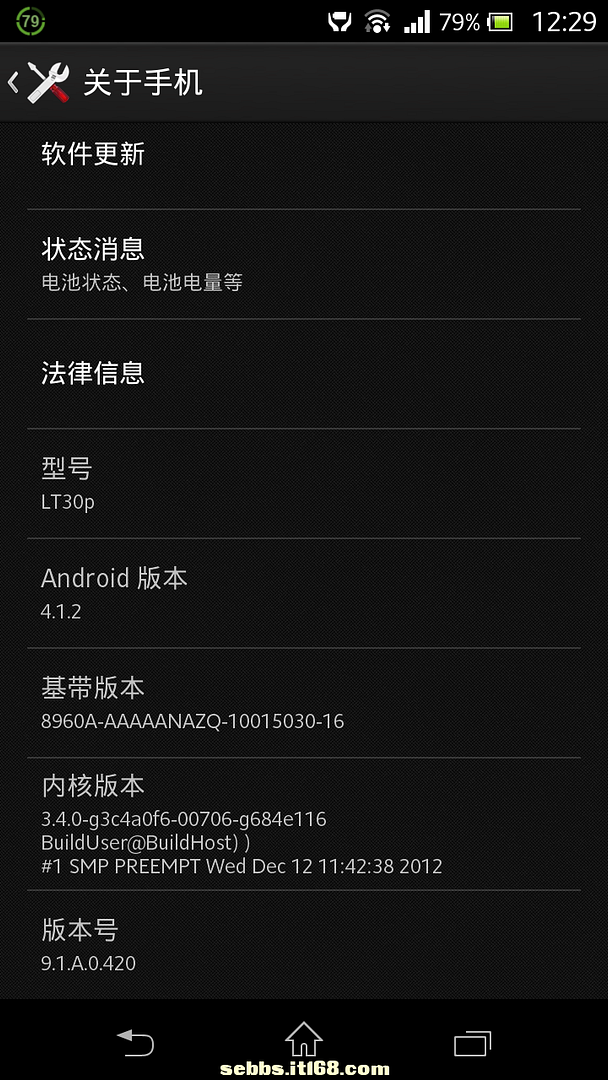Tap the 基带版本 baseband row
608x1080 pixels.
304,703
